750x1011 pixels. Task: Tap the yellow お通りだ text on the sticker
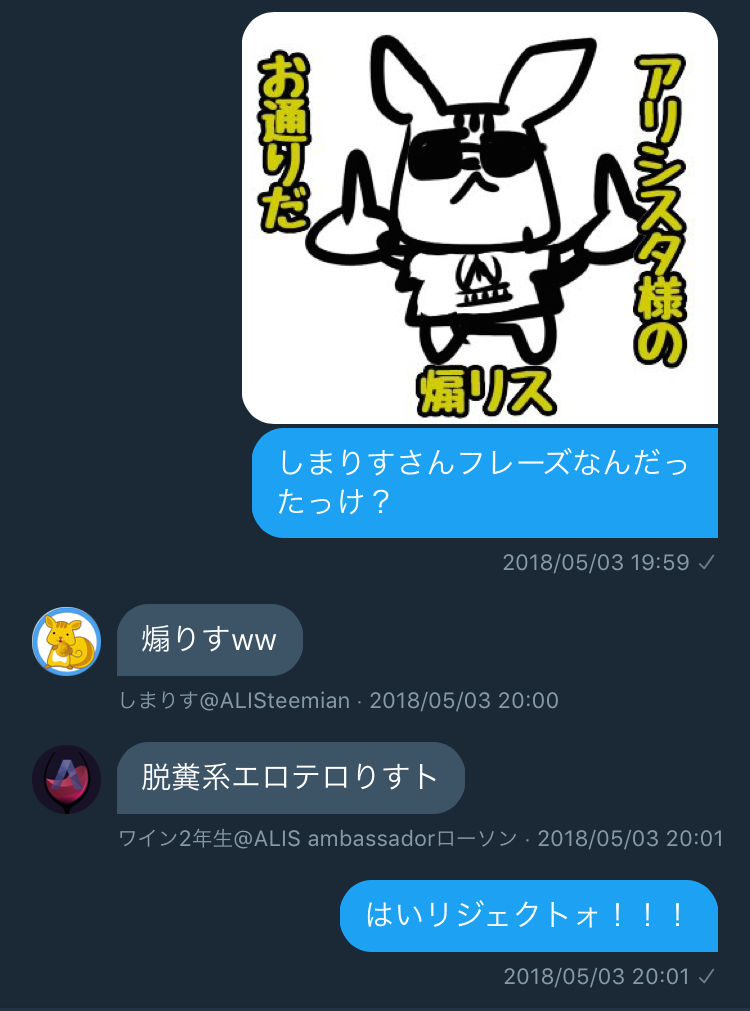(283, 145)
